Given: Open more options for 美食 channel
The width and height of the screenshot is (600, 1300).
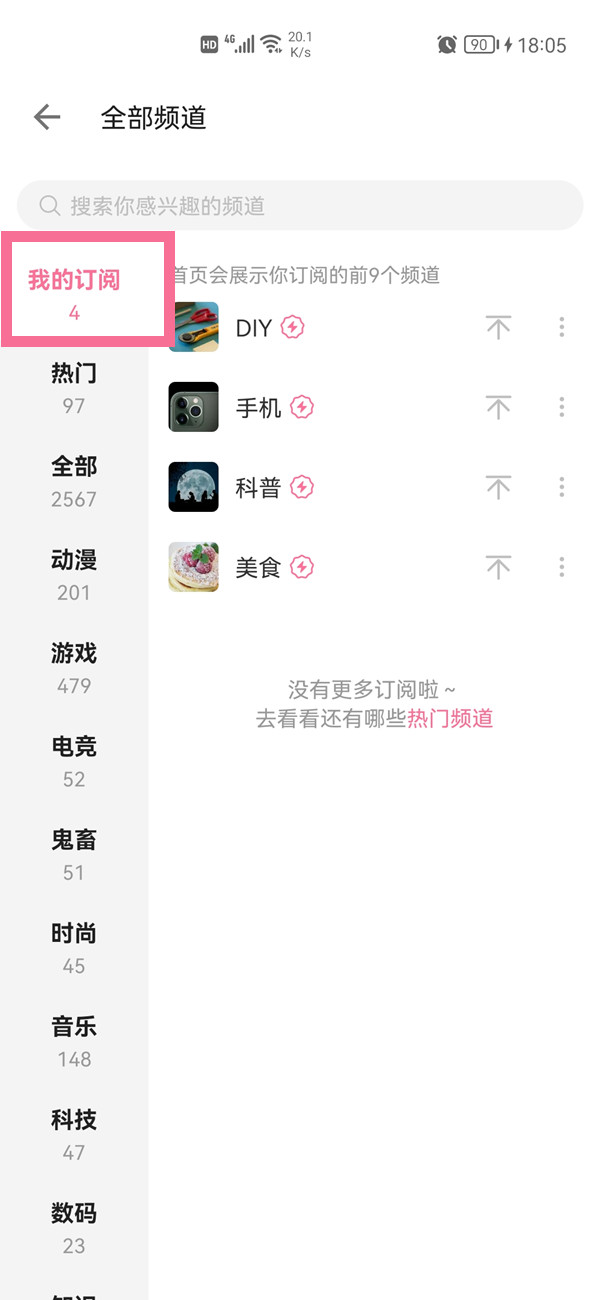Looking at the screenshot, I should coord(562,567).
